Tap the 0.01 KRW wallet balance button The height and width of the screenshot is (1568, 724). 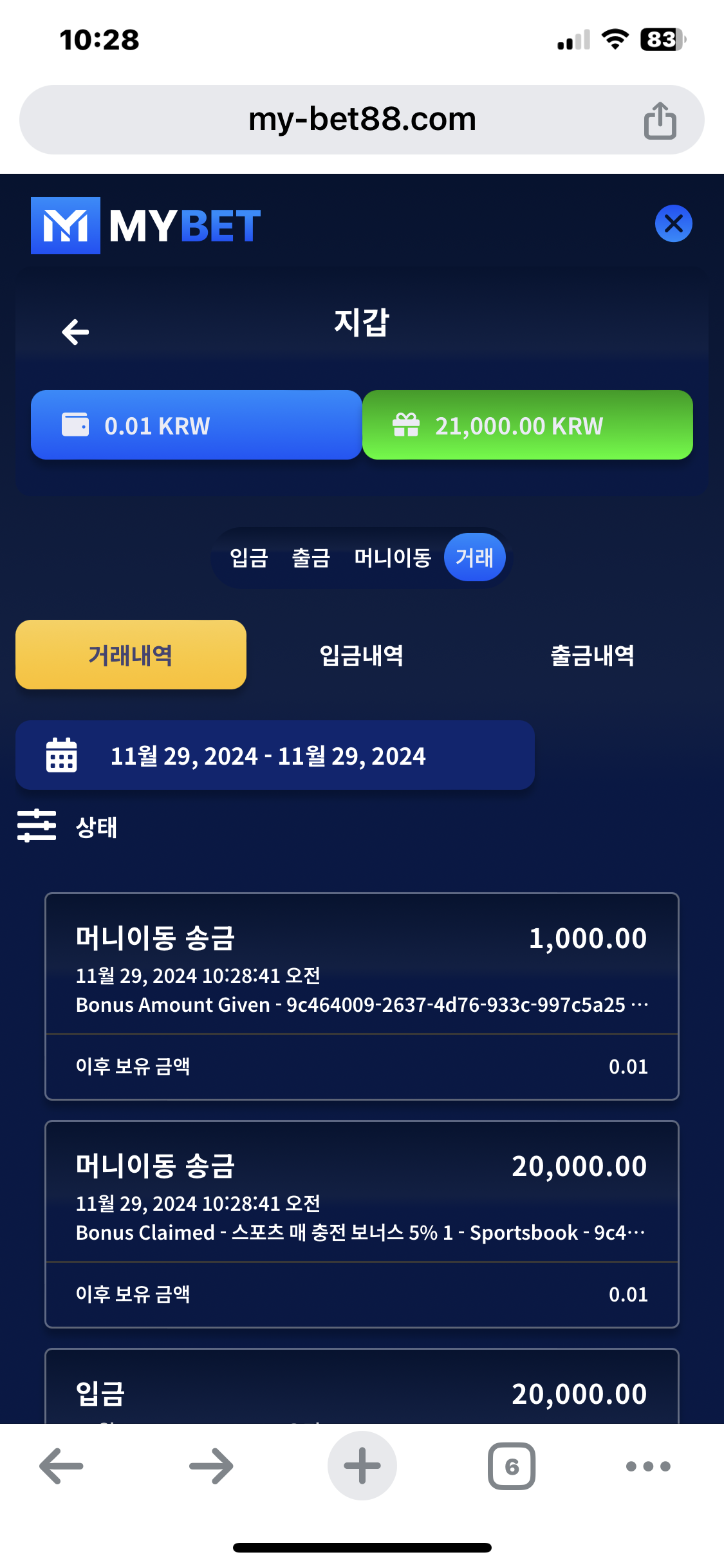(x=196, y=425)
